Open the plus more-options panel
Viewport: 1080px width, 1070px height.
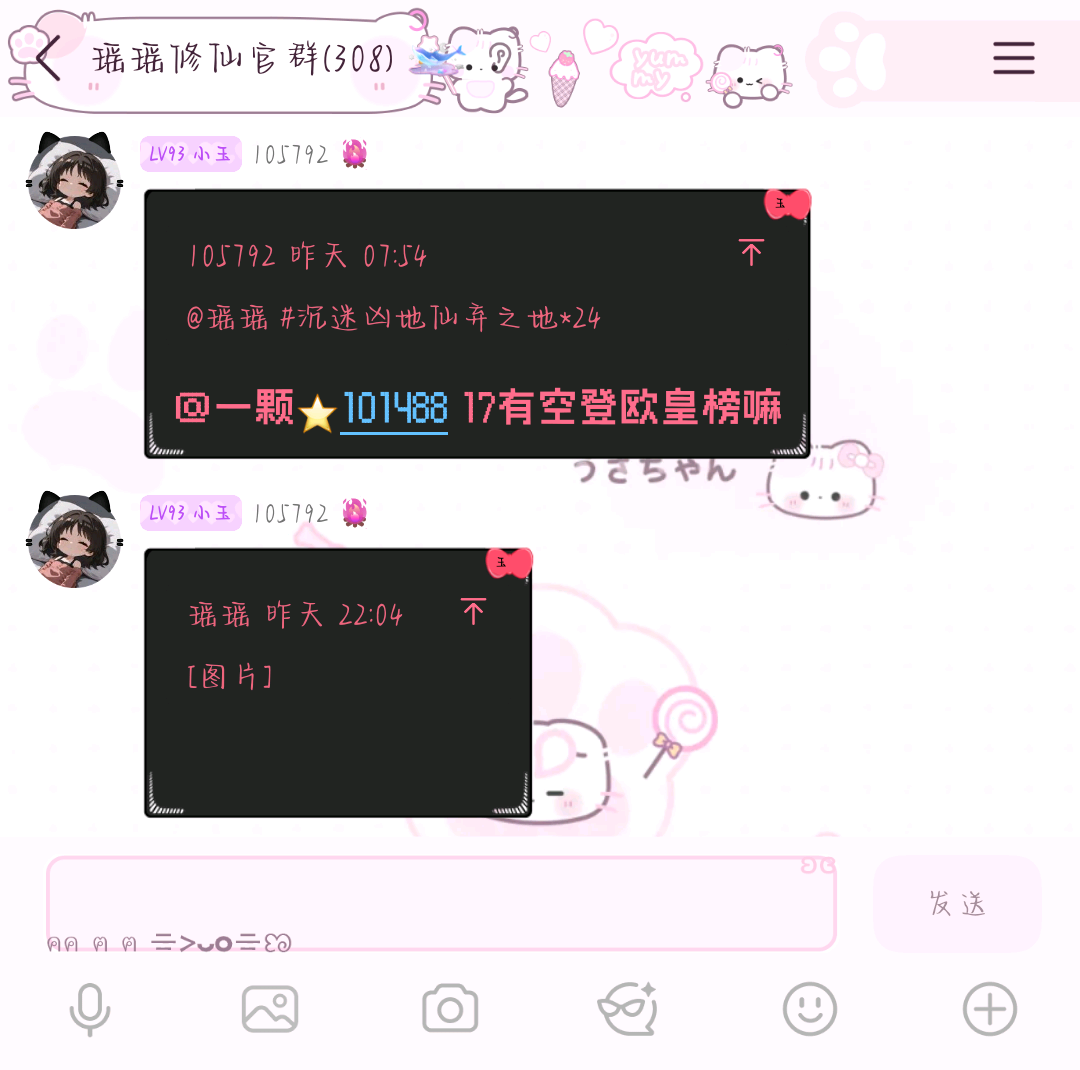point(989,1010)
